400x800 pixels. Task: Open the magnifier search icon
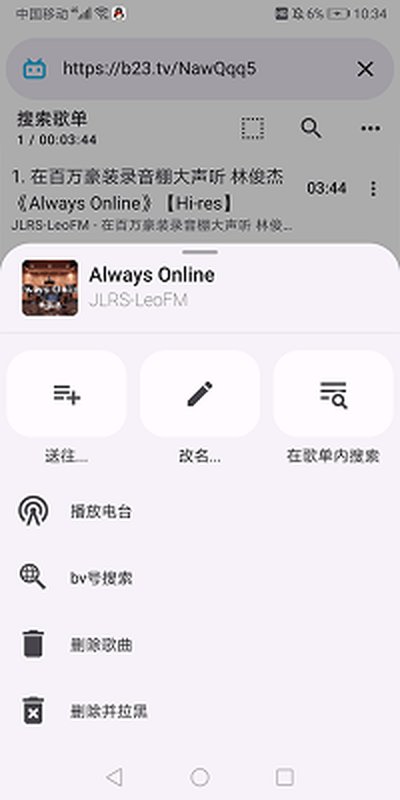coord(311,128)
